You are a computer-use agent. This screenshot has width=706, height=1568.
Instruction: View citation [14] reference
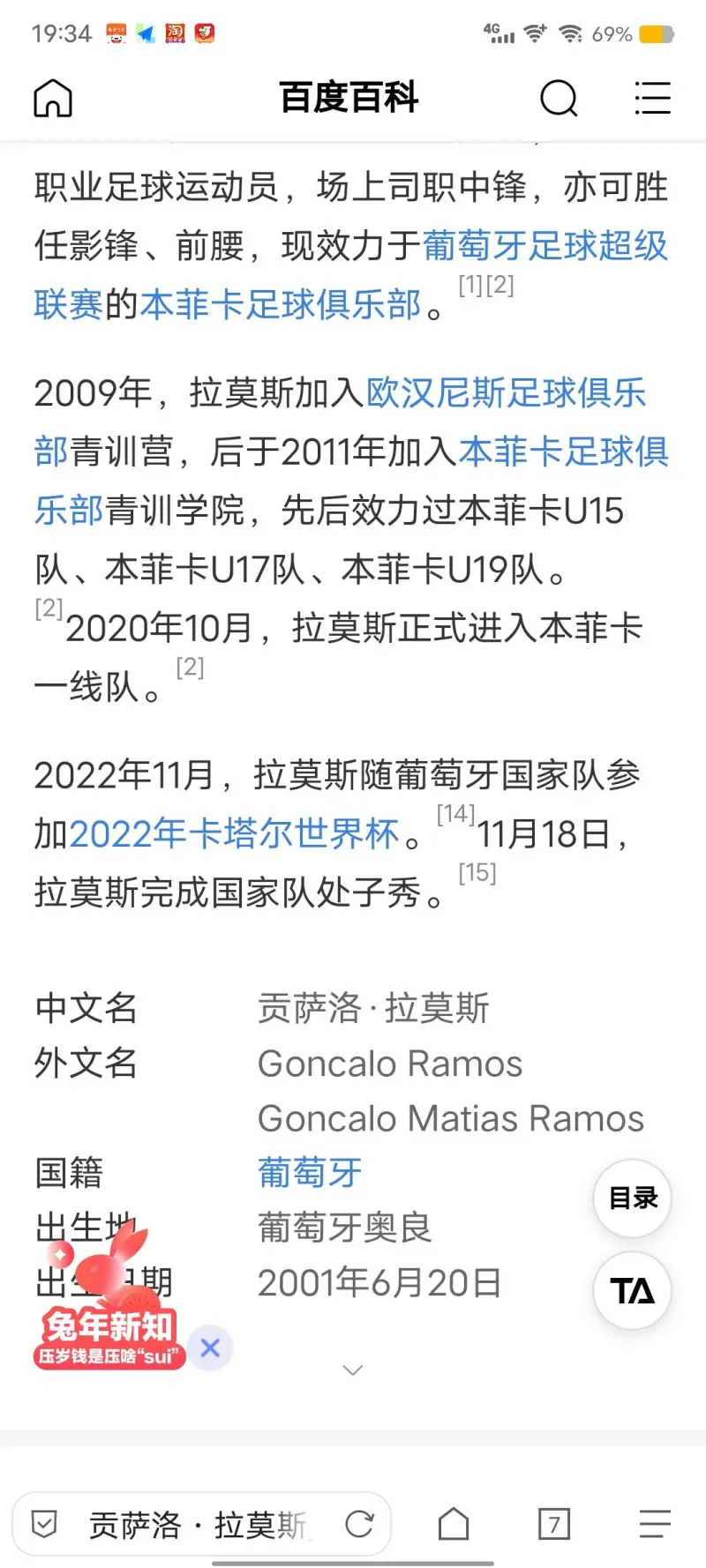[x=455, y=814]
